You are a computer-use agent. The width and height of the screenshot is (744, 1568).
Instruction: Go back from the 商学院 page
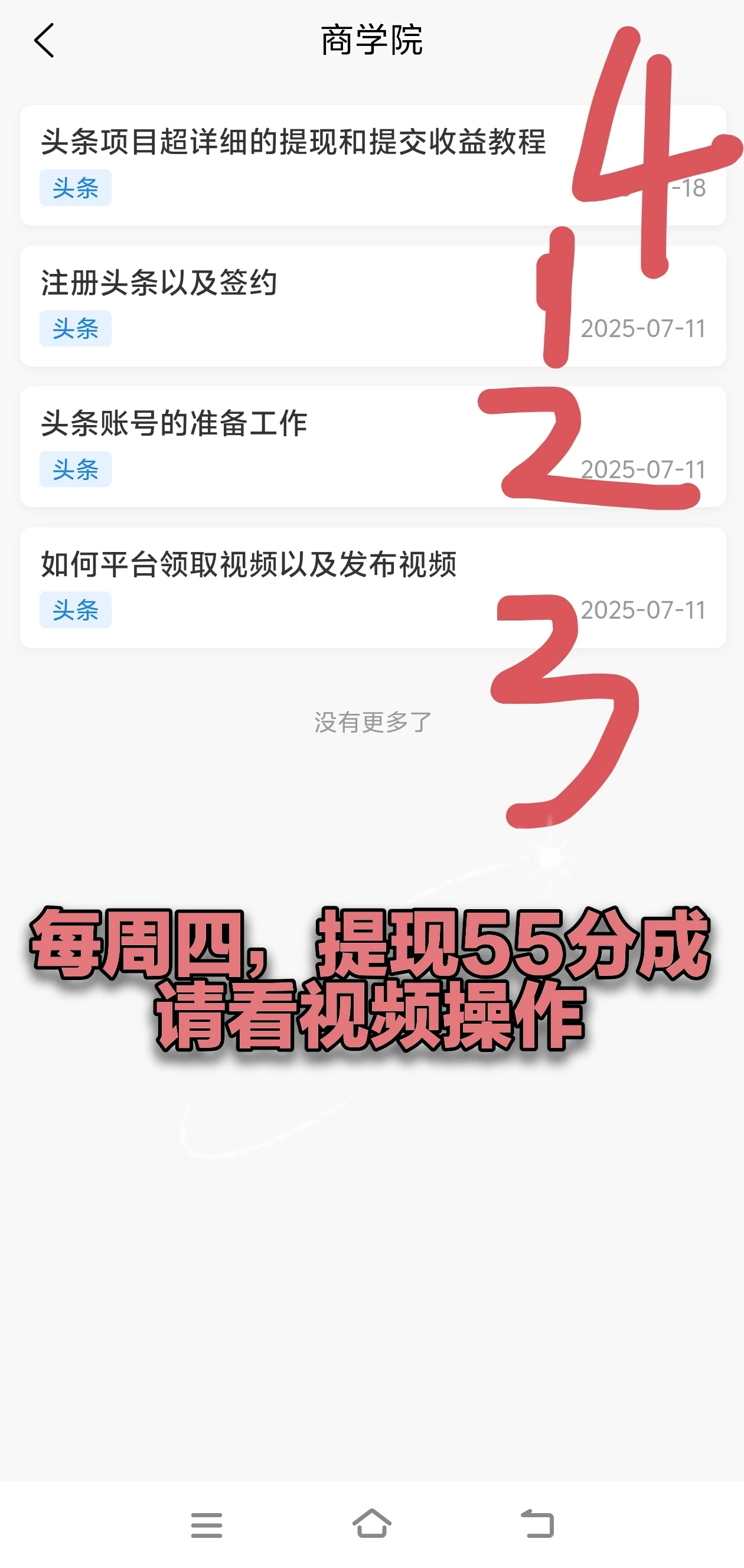tap(44, 41)
